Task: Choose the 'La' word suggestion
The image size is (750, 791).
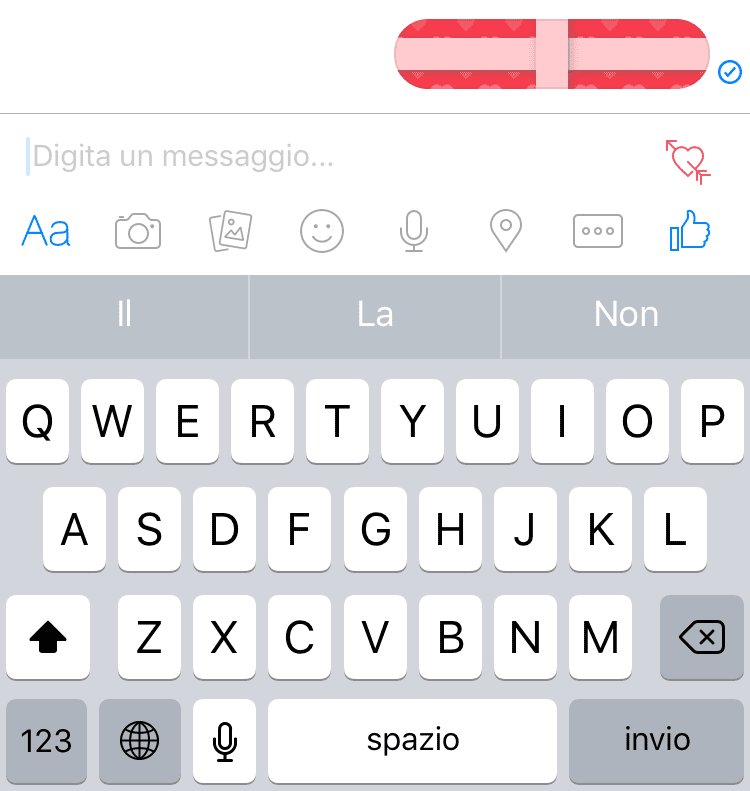Action: 375,315
